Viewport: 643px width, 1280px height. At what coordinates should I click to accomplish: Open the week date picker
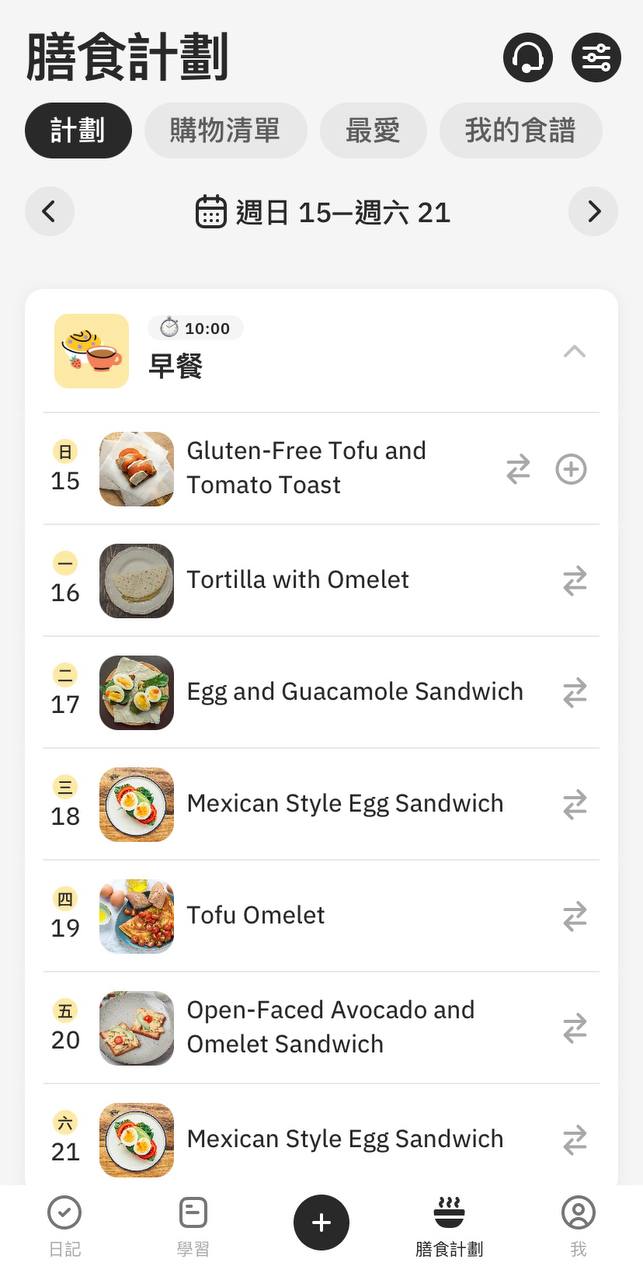coord(323,212)
